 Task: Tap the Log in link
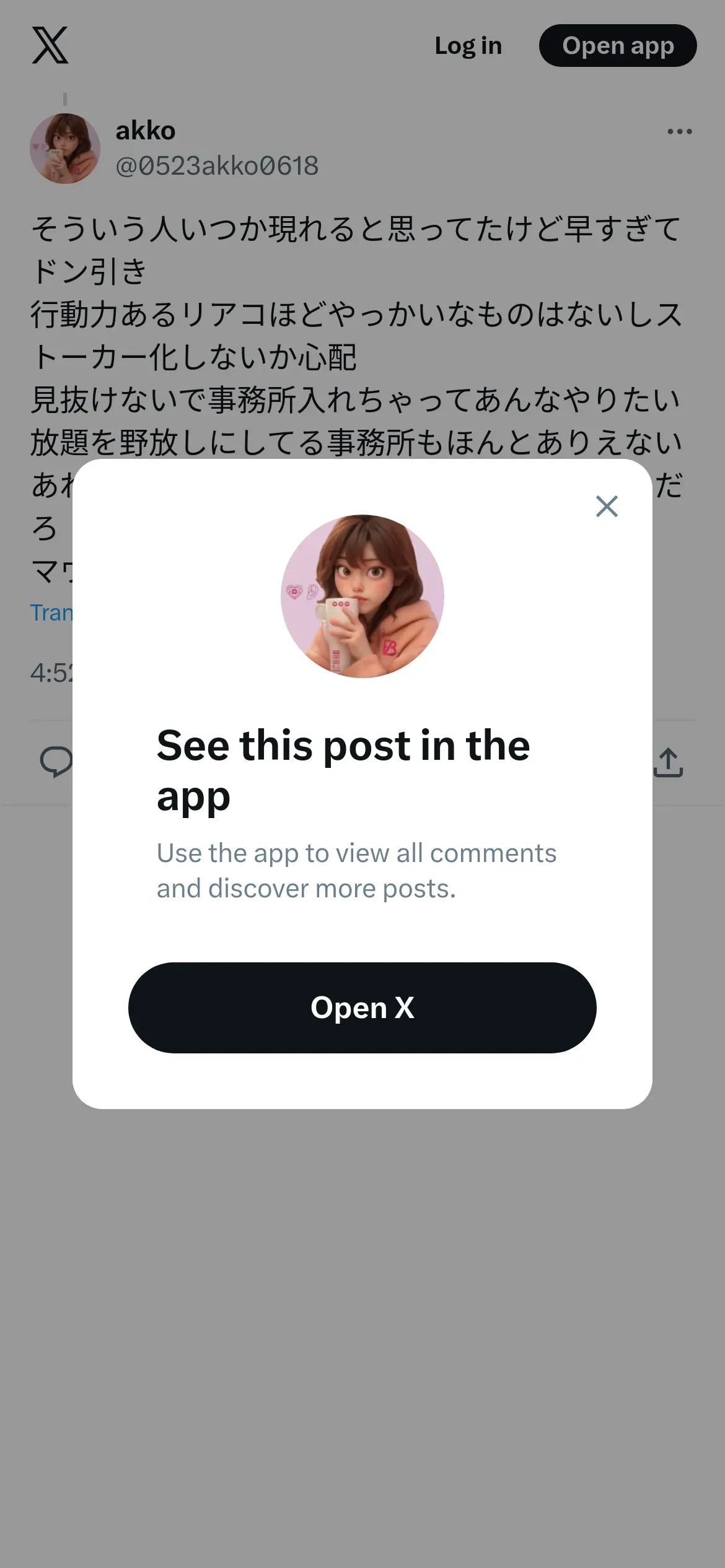[x=468, y=46]
